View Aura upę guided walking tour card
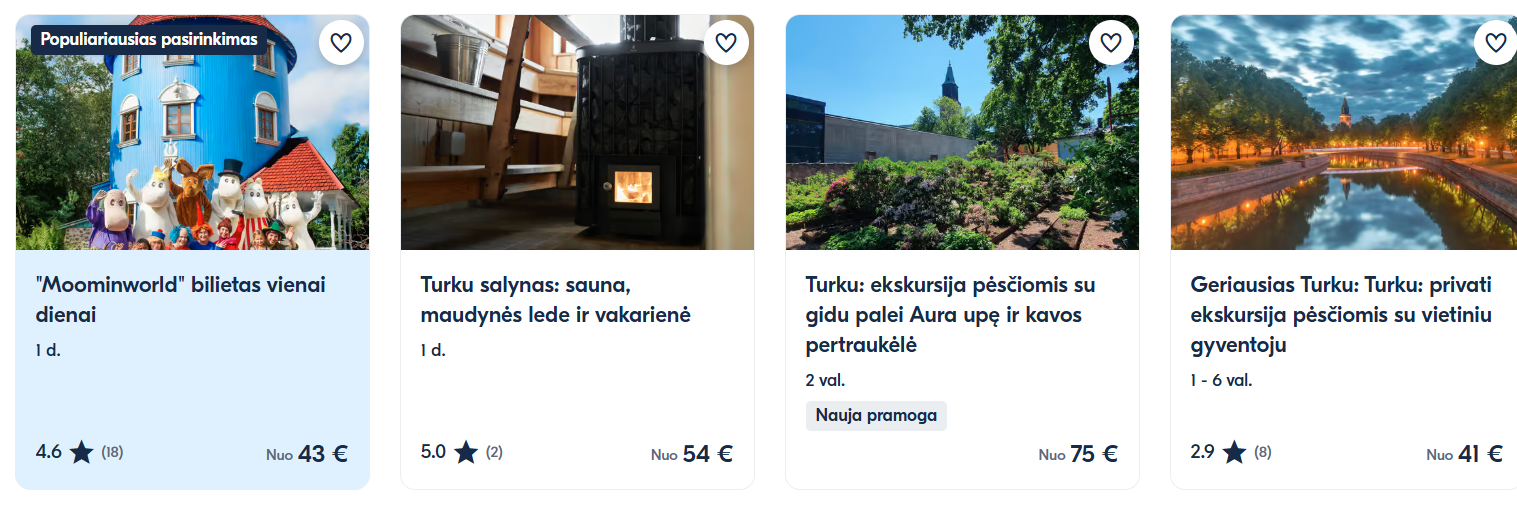The width and height of the screenshot is (1517, 507). (x=950, y=314)
